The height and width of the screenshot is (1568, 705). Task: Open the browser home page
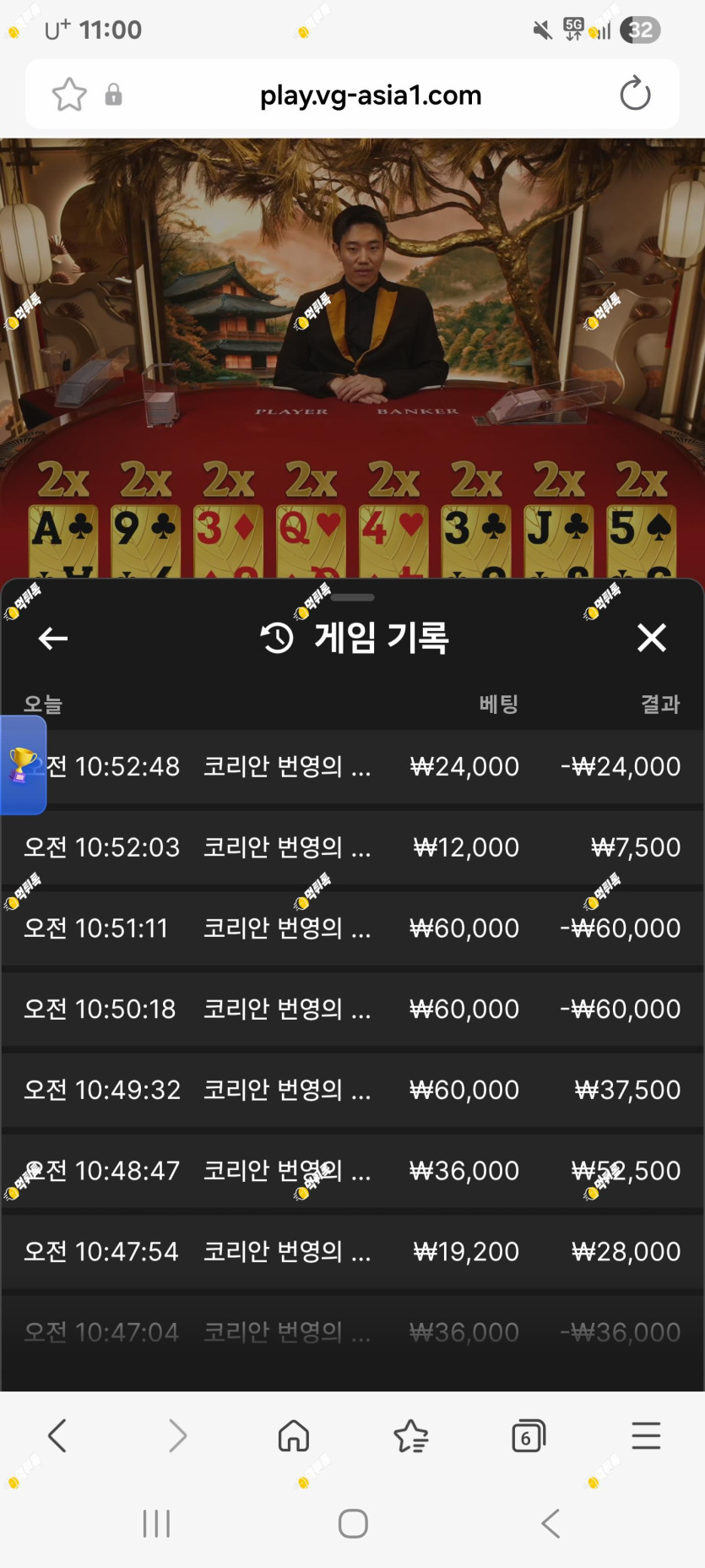click(294, 1435)
